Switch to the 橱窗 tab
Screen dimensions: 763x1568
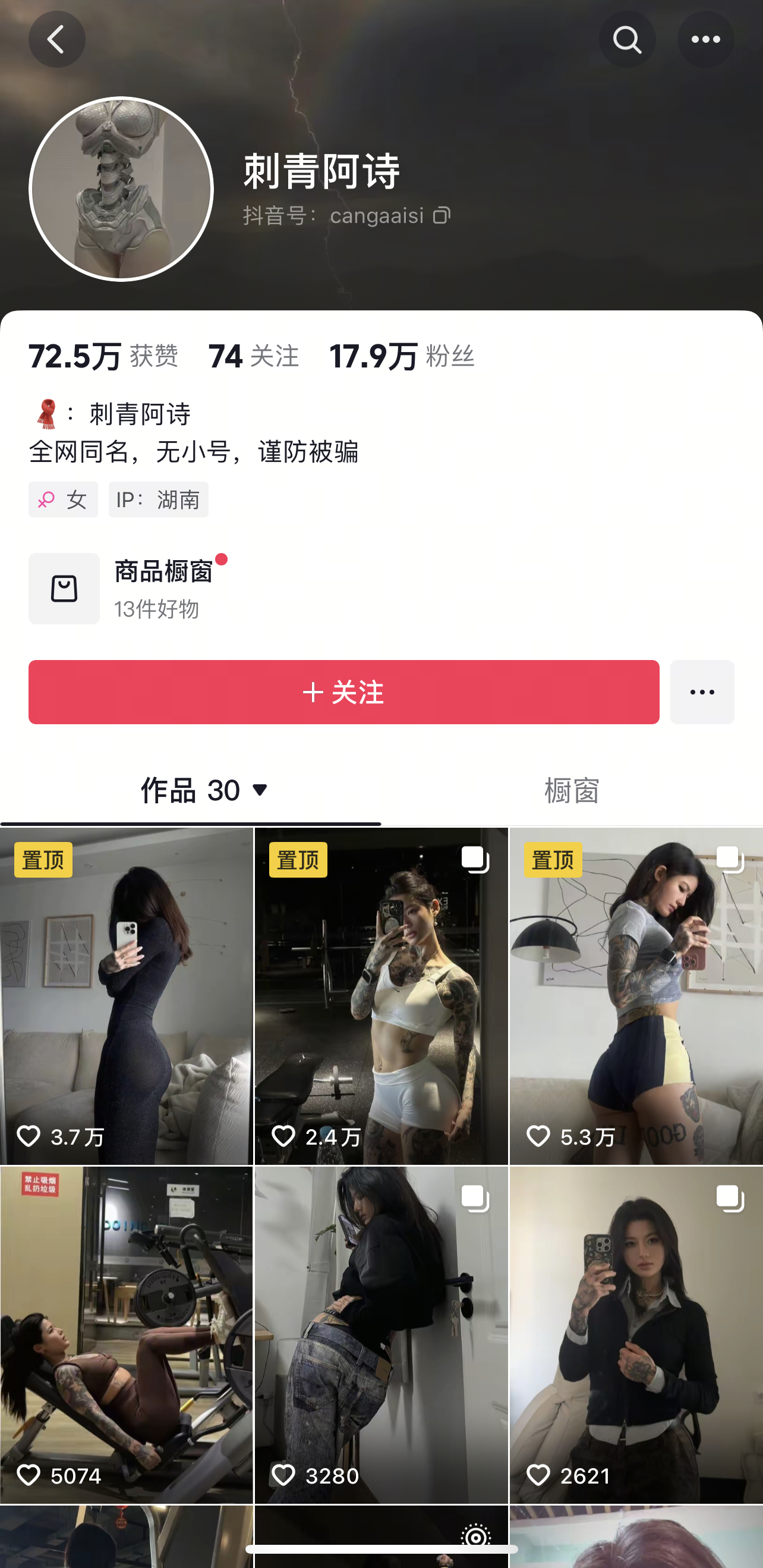pos(571,791)
